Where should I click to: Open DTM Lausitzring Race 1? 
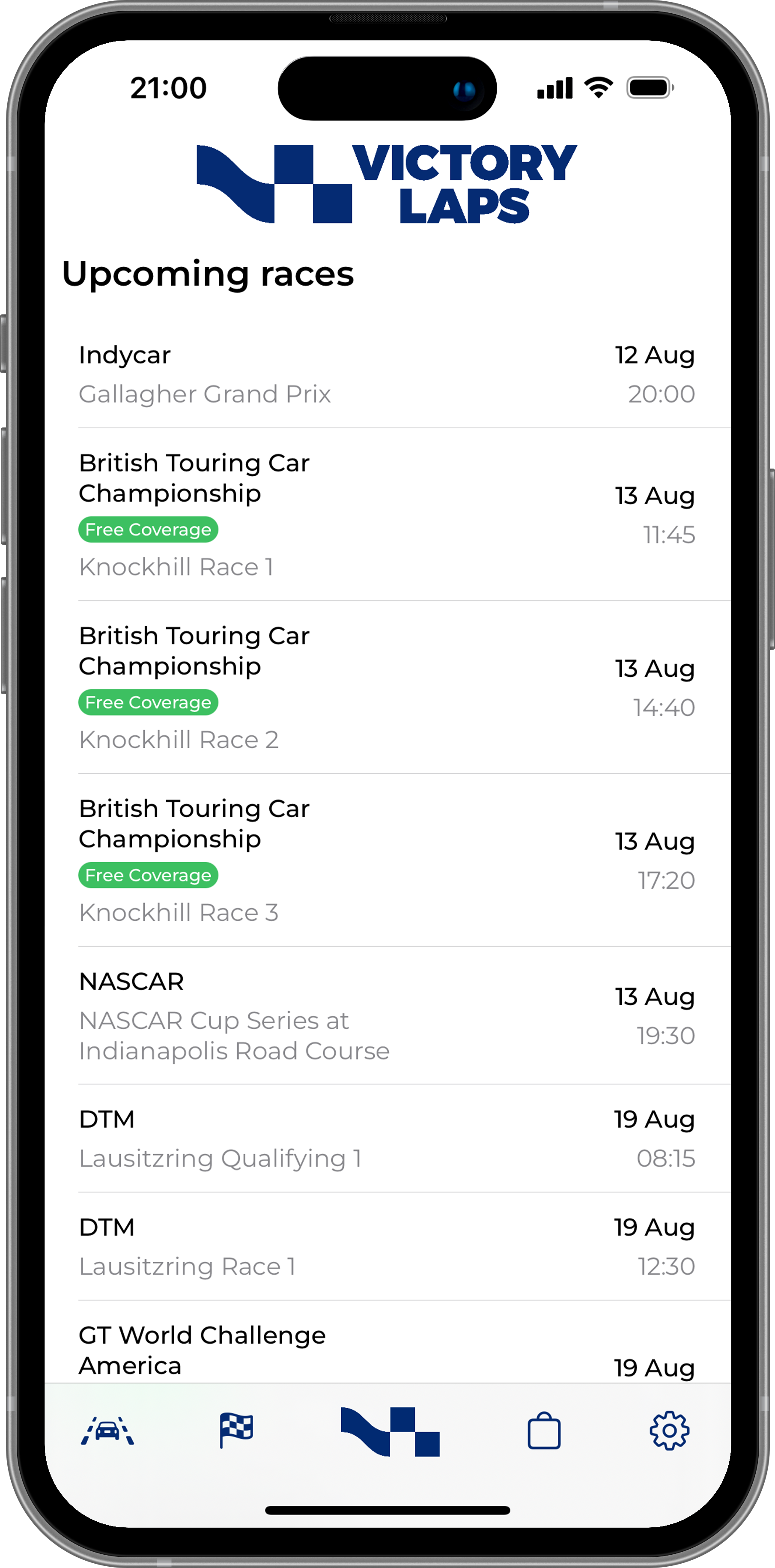click(x=387, y=1247)
